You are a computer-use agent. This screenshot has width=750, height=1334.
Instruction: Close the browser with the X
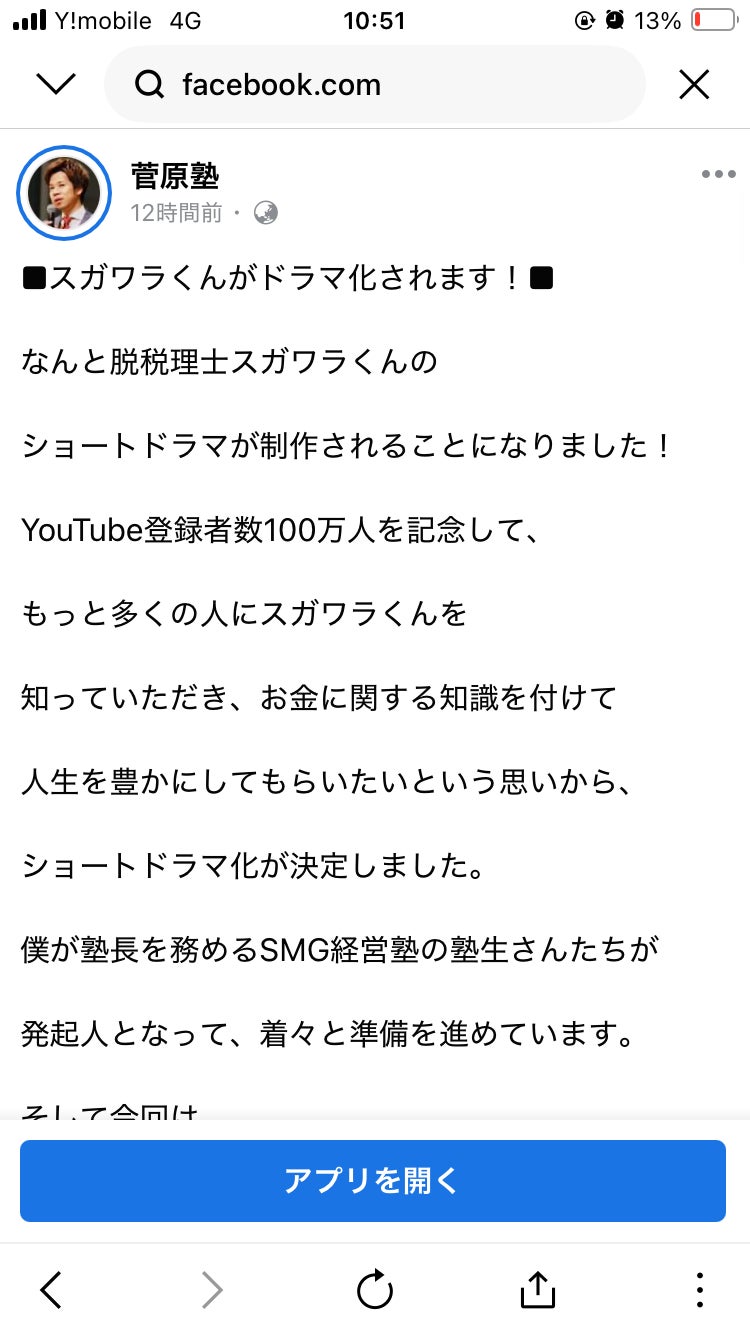tap(694, 85)
